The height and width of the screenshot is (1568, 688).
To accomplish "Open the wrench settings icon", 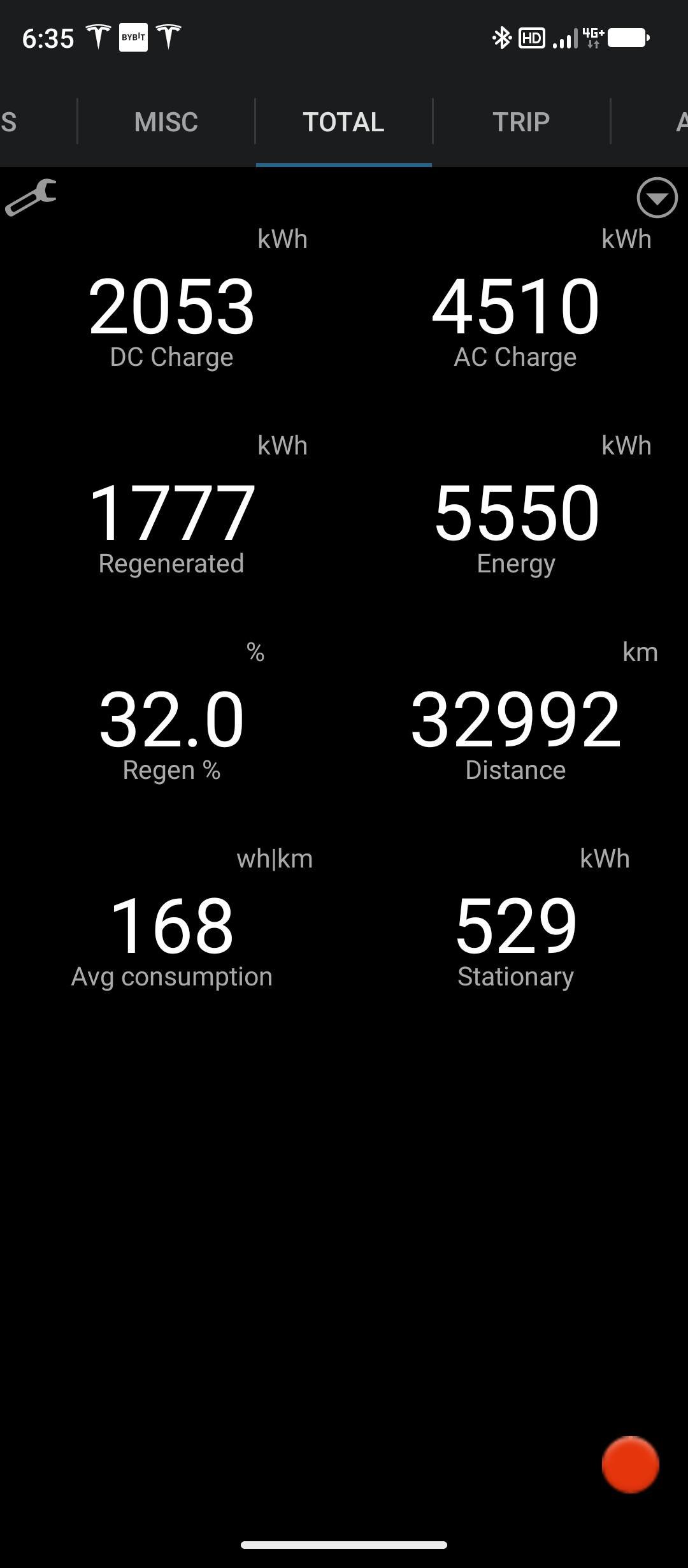I will (x=31, y=198).
